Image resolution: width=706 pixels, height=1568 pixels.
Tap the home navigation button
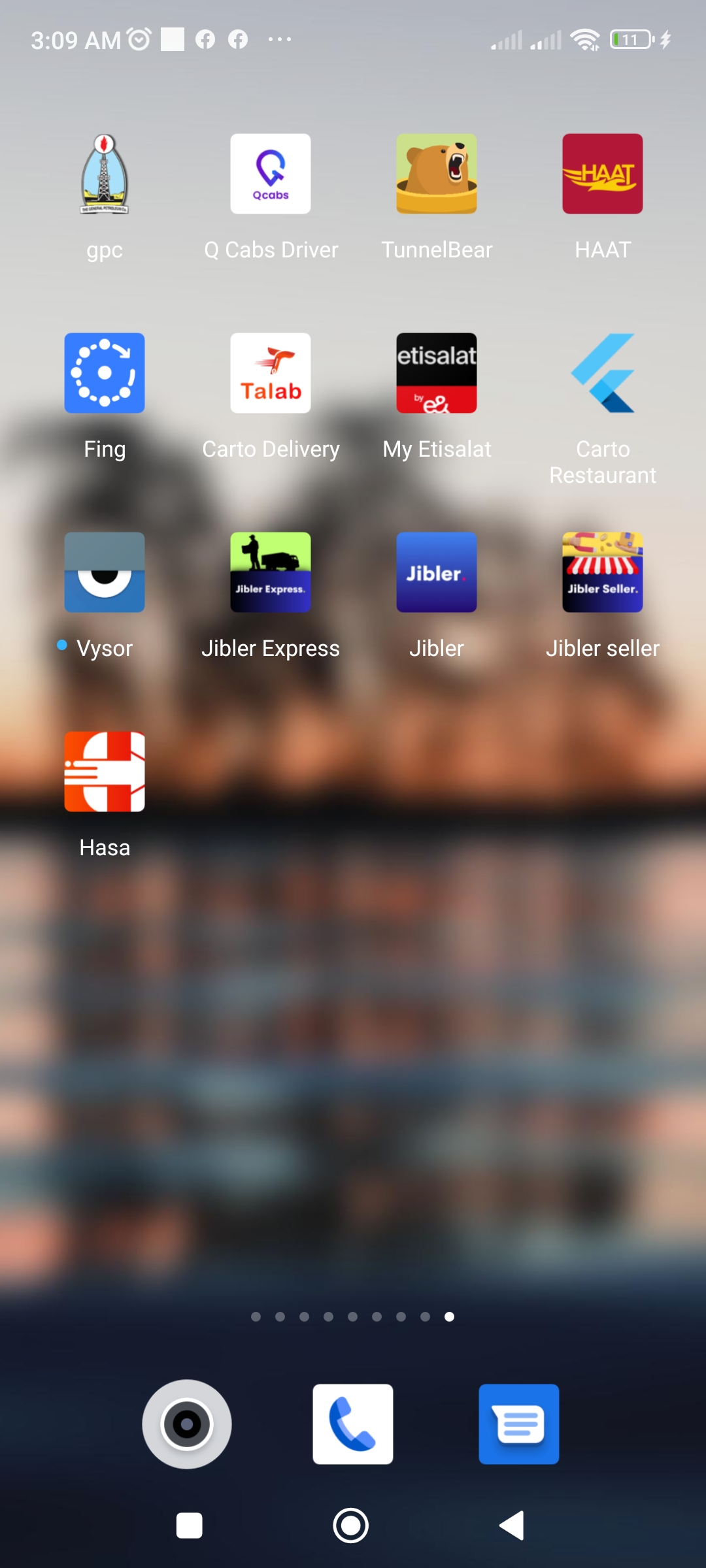click(351, 1526)
